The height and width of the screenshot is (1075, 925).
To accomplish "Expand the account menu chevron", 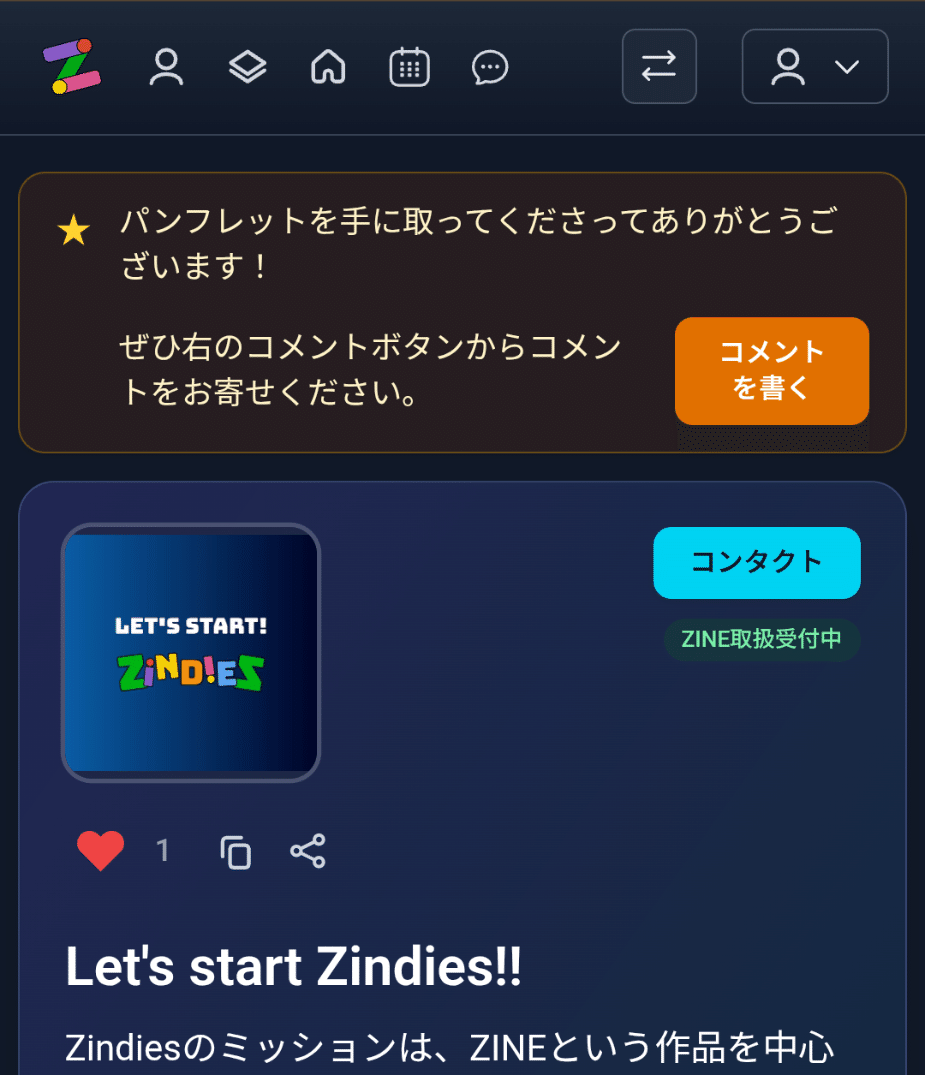I will (x=846, y=69).
